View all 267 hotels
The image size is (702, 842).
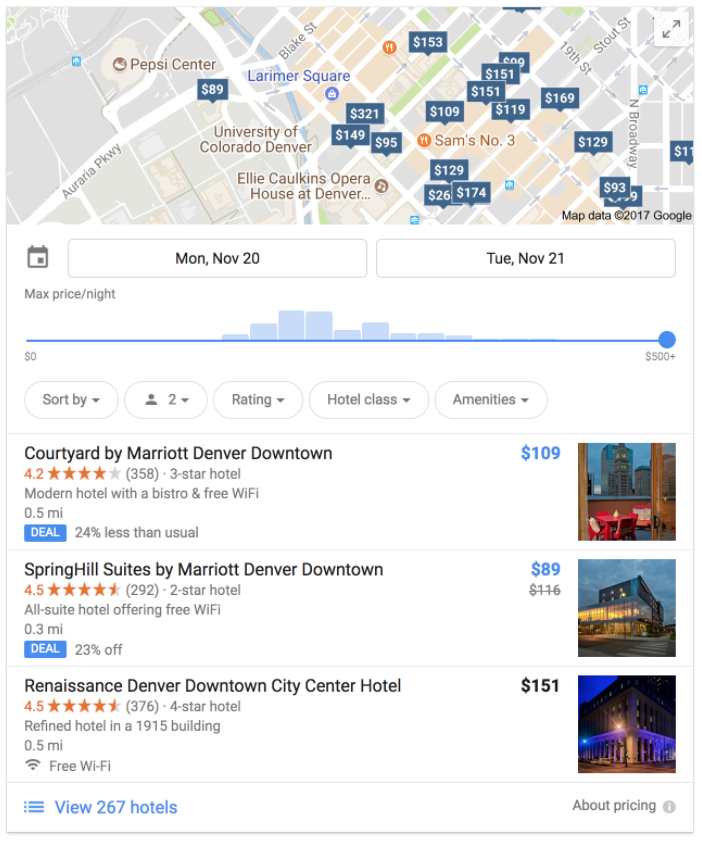point(115,807)
